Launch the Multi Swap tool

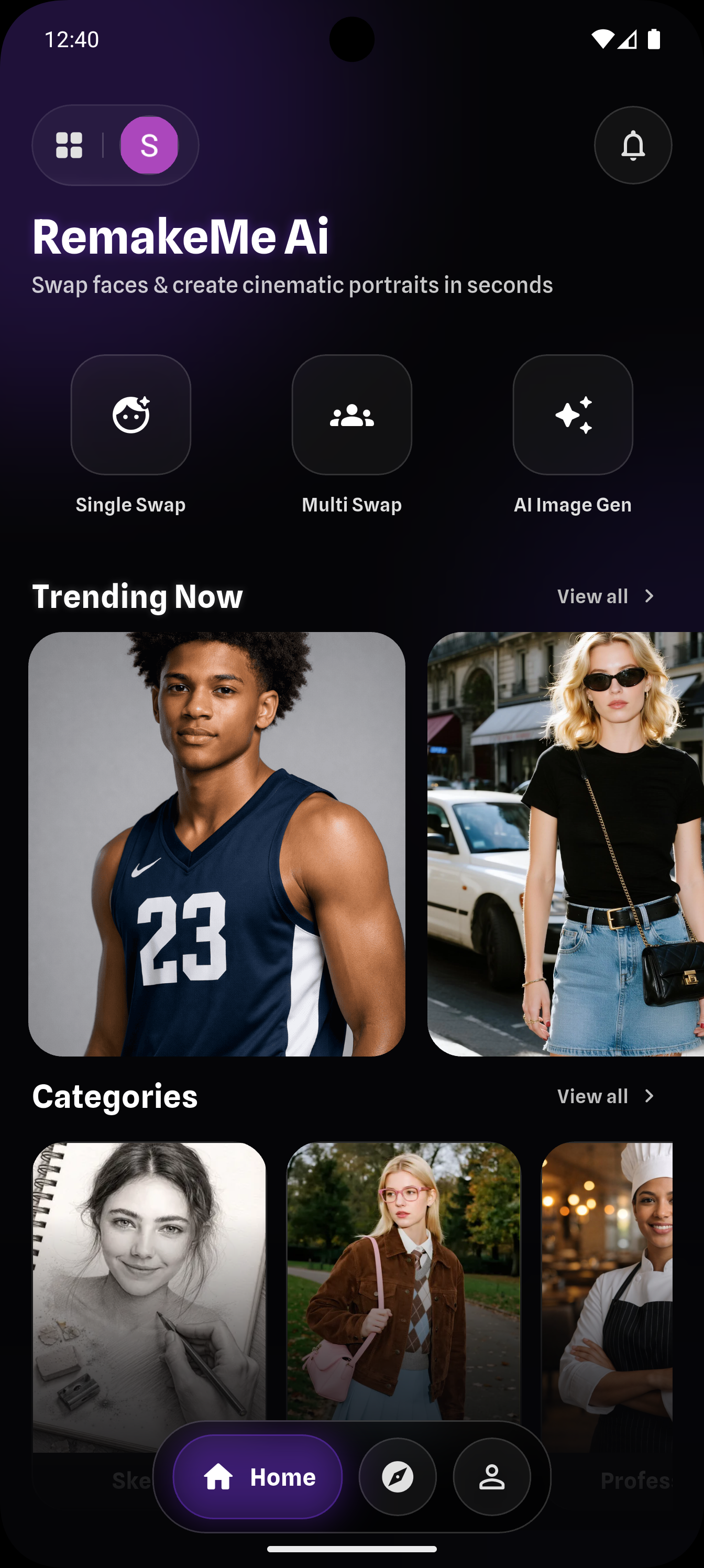(351, 415)
